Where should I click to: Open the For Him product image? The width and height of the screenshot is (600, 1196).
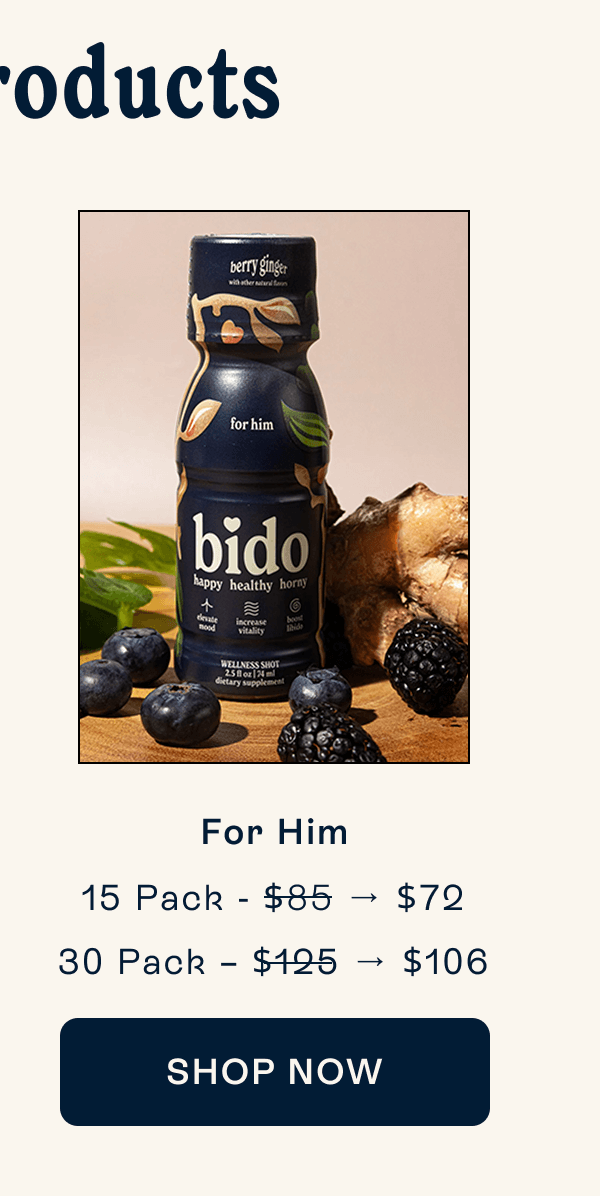(x=274, y=487)
